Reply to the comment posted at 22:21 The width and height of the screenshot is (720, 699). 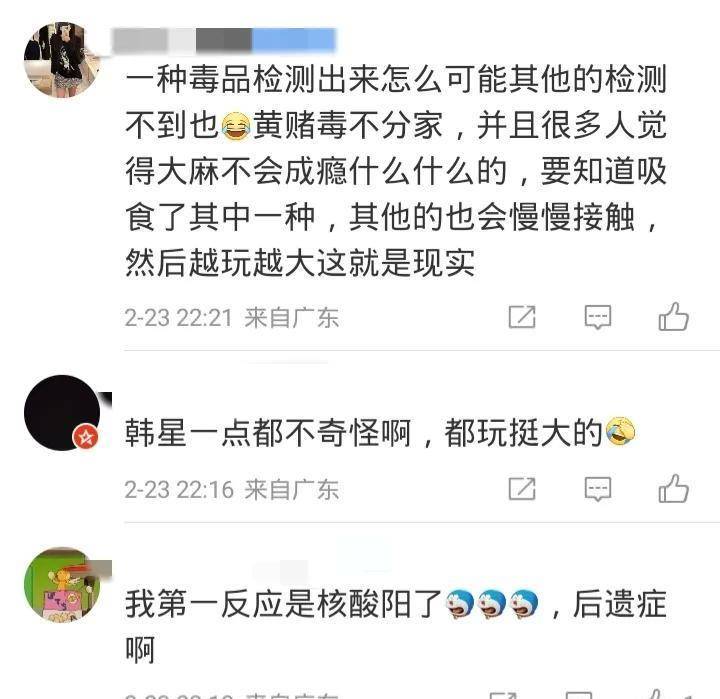click(597, 318)
